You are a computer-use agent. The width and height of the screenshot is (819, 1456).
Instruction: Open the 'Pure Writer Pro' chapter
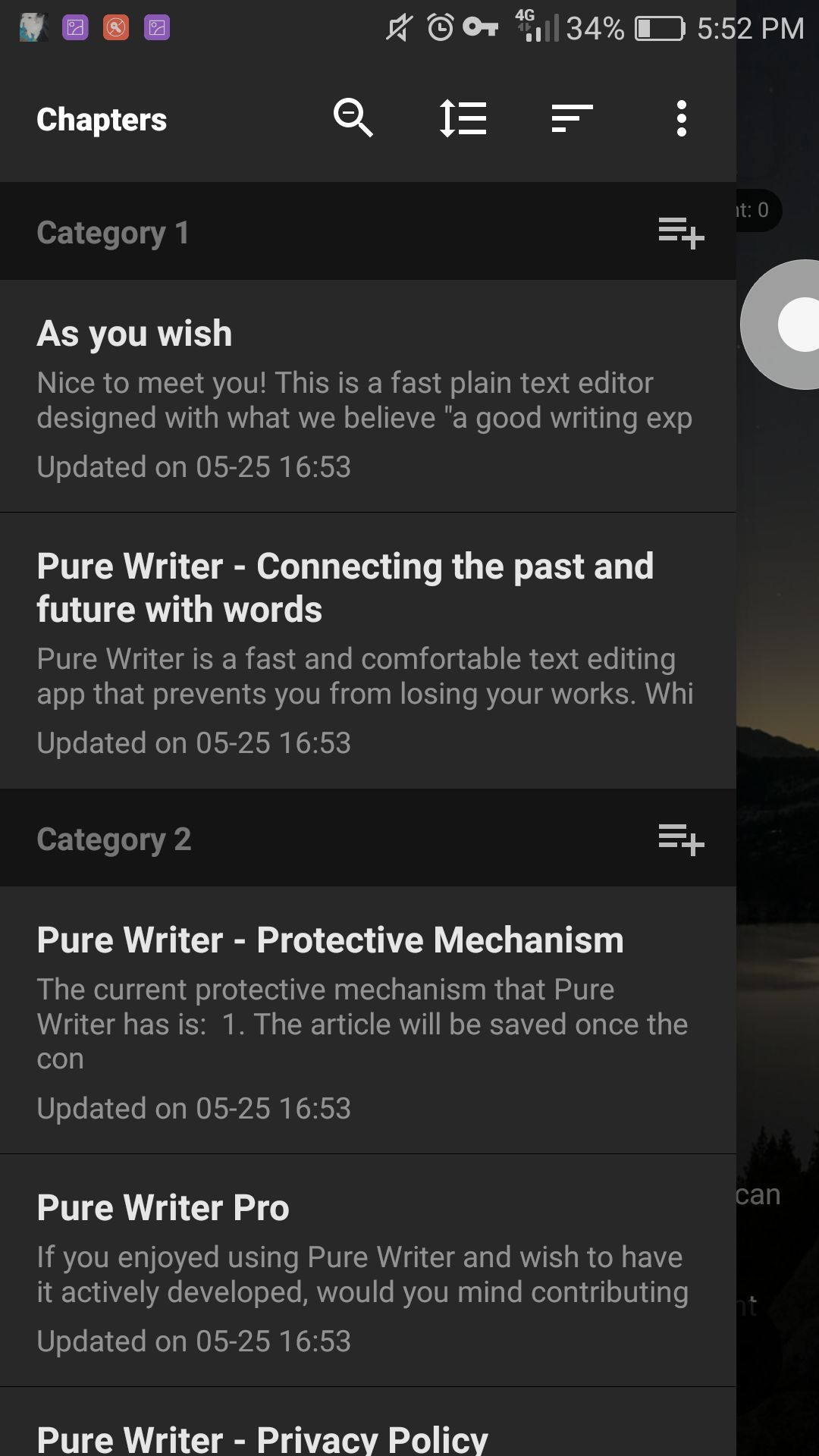(x=364, y=1270)
